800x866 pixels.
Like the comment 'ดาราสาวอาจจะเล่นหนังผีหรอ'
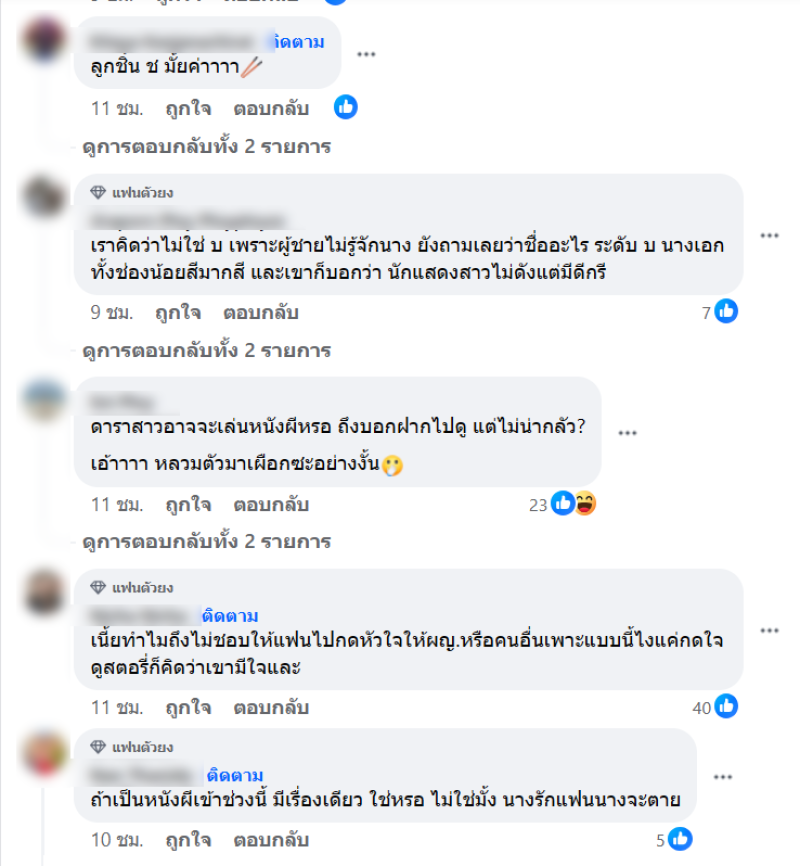click(x=181, y=504)
